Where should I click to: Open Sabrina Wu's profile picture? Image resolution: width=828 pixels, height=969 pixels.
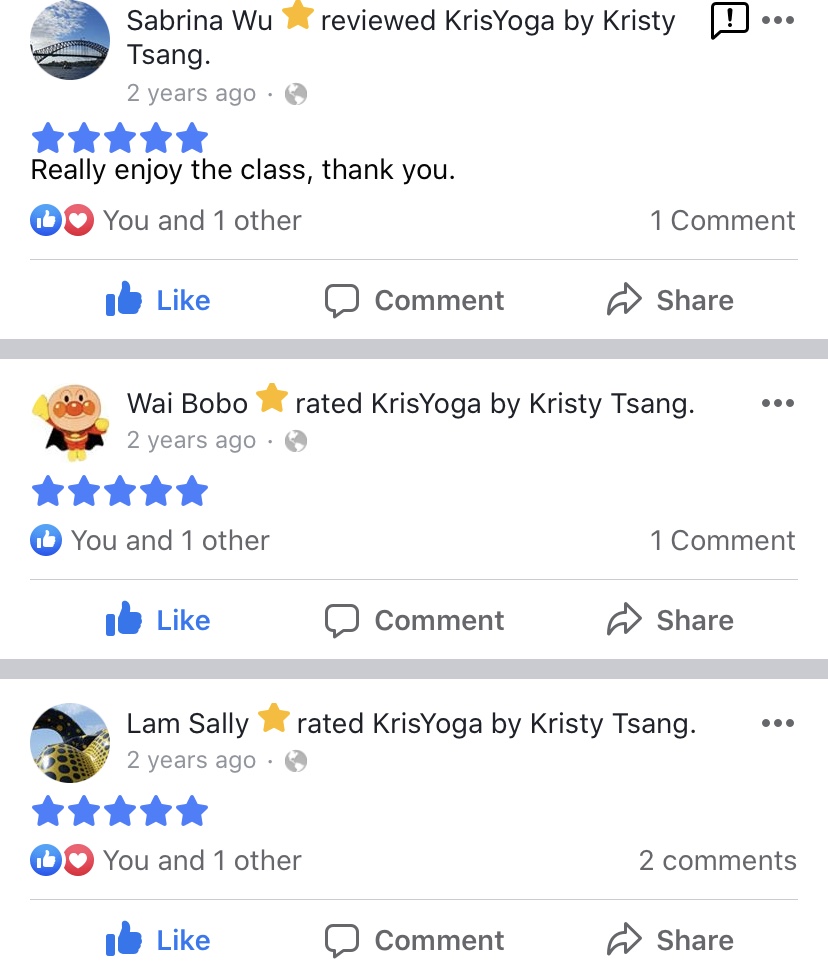coord(70,40)
